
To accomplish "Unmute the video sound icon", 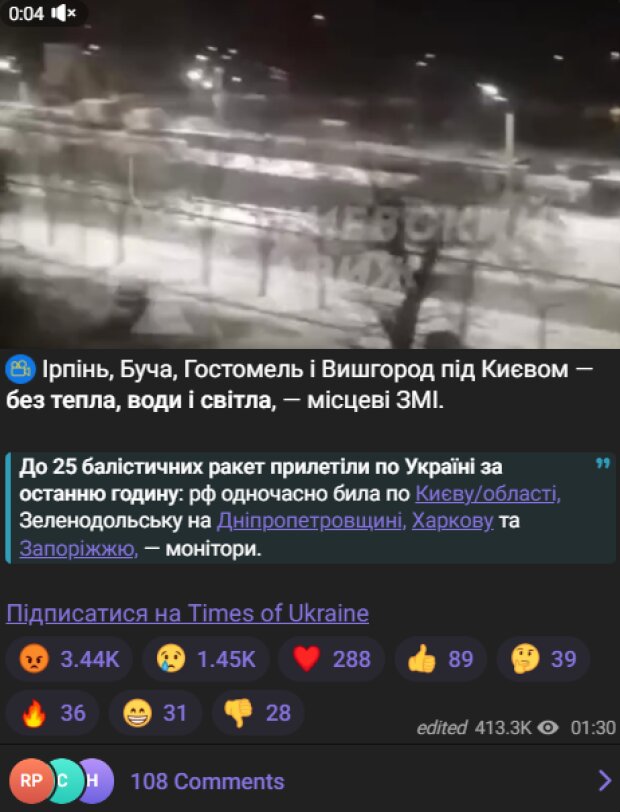I will 65,14.
